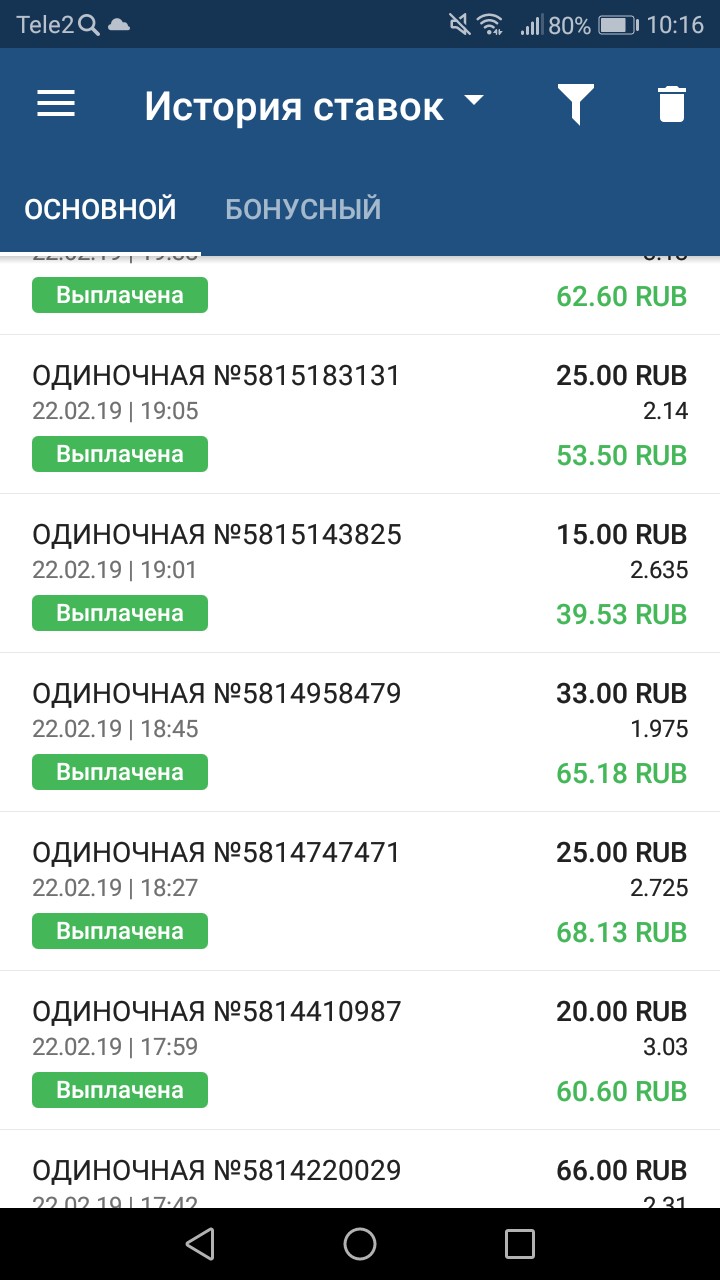Open the navigation drawer menu
The width and height of the screenshot is (720, 1280).
[55, 103]
